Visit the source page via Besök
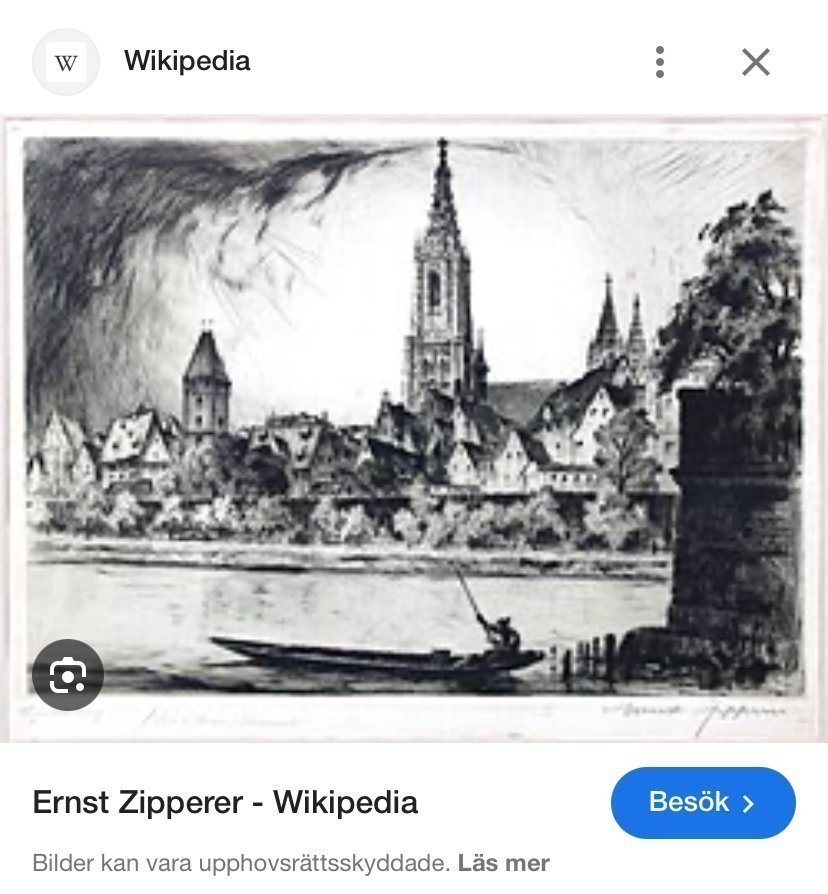828x894 pixels. (702, 802)
